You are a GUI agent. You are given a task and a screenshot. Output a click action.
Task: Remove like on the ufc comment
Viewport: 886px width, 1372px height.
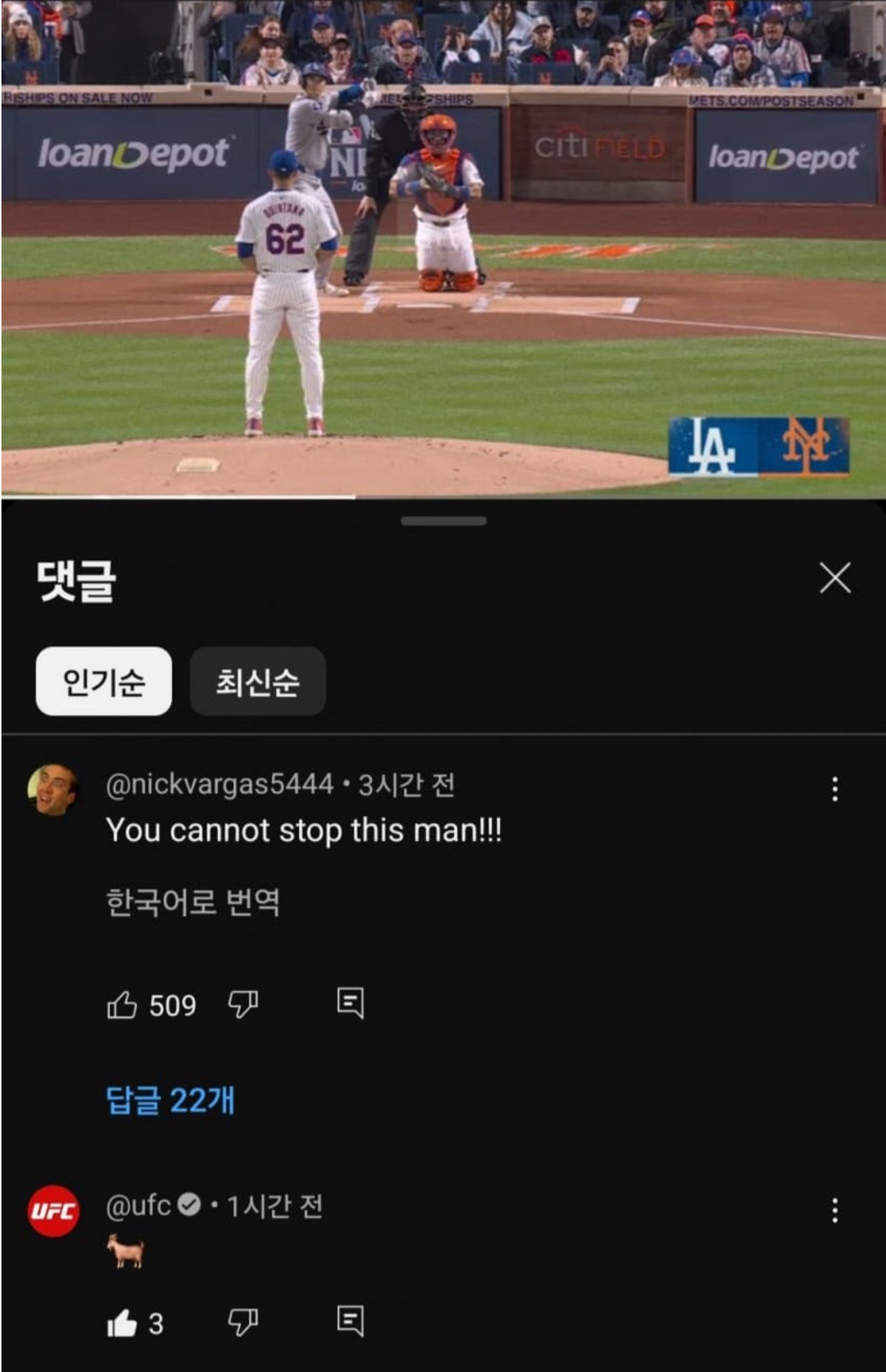tap(122, 1323)
